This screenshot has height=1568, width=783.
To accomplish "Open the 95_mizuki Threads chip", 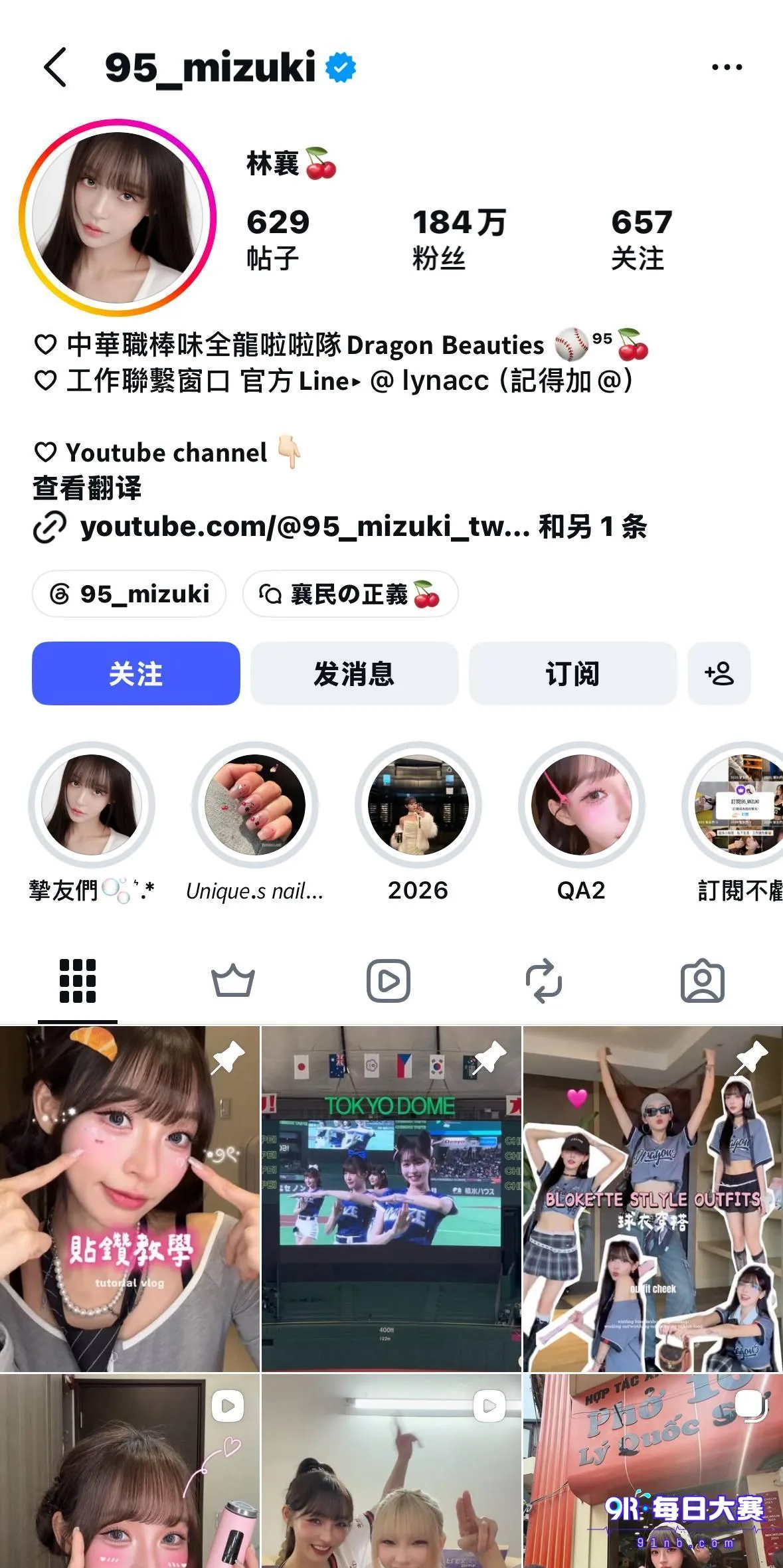I will pos(129,594).
